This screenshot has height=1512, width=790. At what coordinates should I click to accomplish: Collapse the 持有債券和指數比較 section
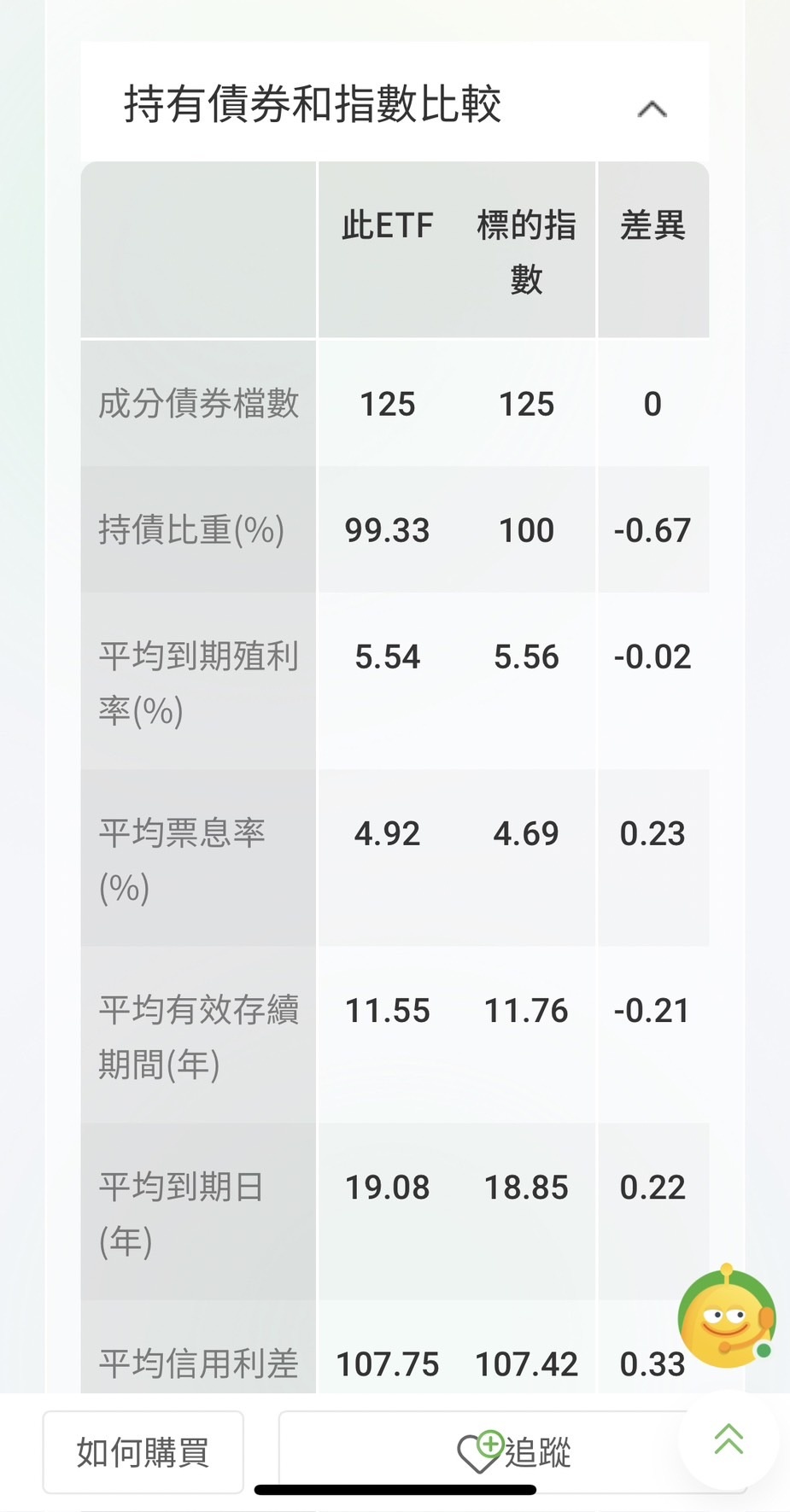pyautogui.click(x=652, y=108)
